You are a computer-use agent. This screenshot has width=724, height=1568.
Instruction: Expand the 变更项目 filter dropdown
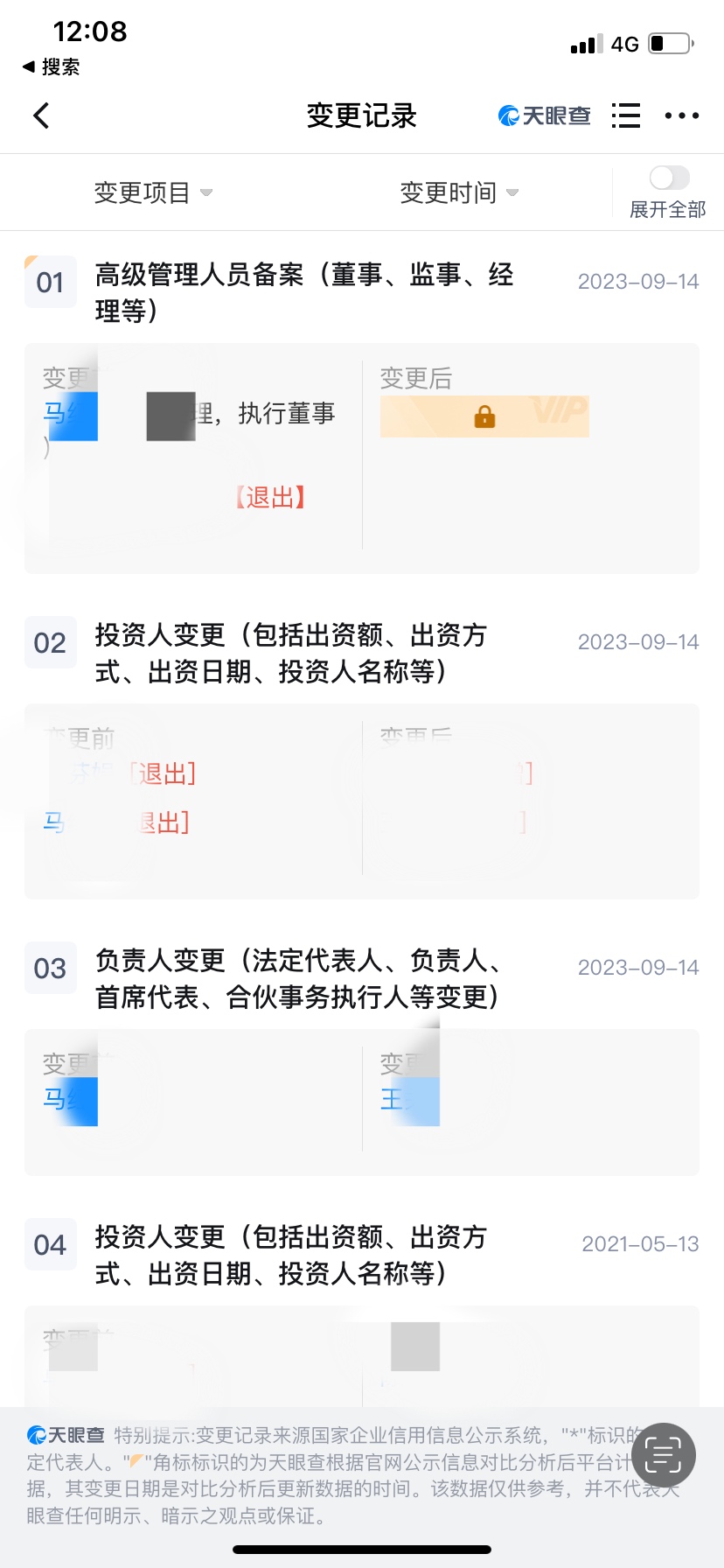click(153, 192)
